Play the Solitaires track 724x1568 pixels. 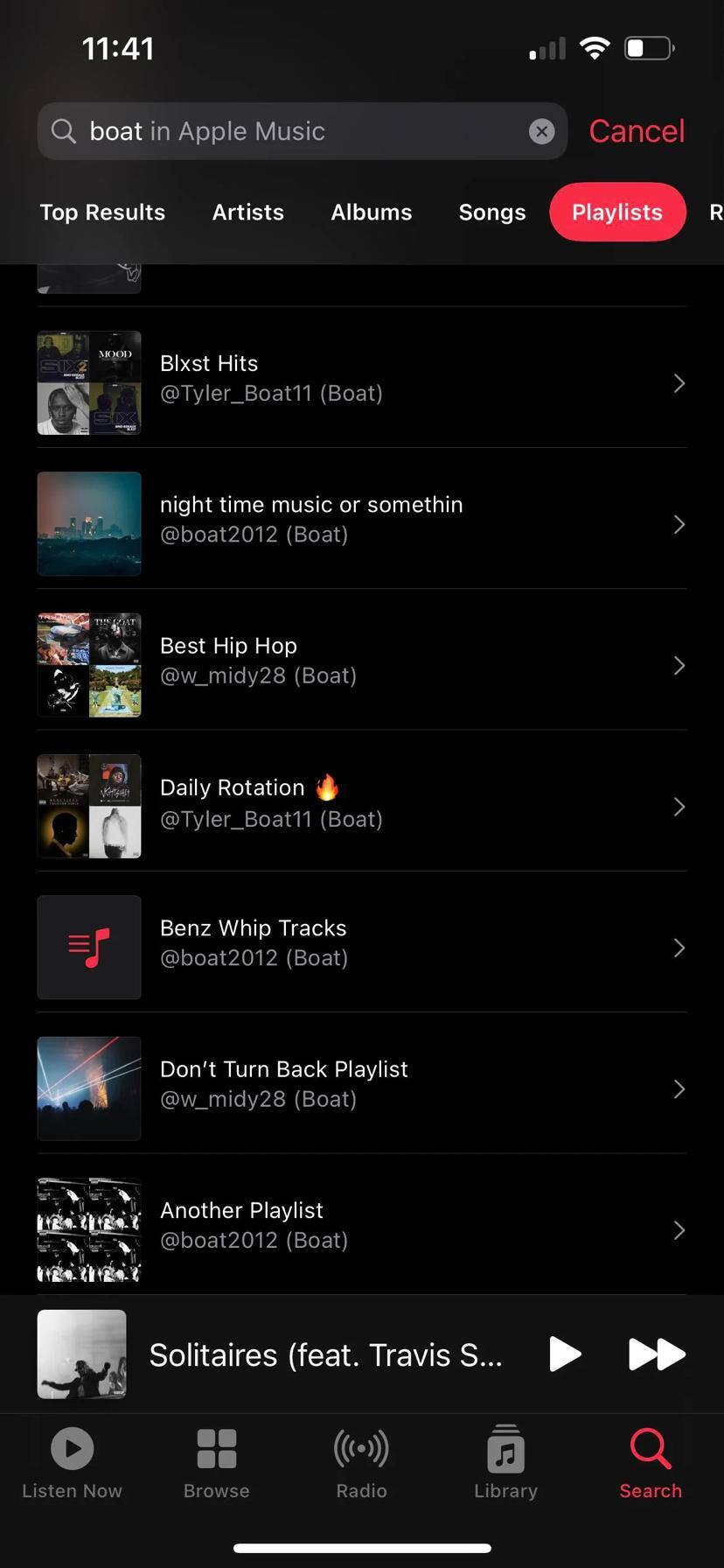[565, 1354]
